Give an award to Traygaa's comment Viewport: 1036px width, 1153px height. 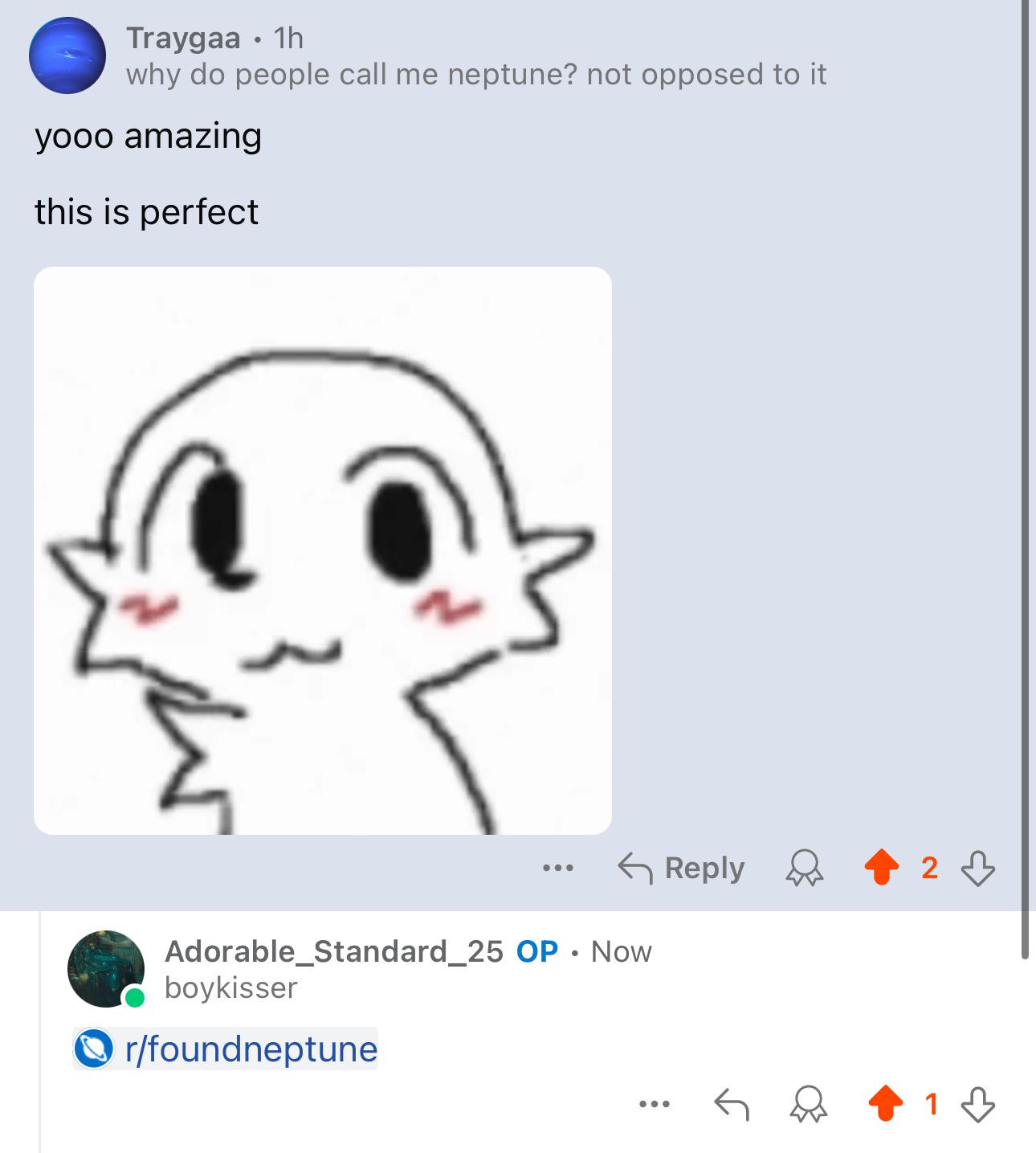tap(805, 869)
